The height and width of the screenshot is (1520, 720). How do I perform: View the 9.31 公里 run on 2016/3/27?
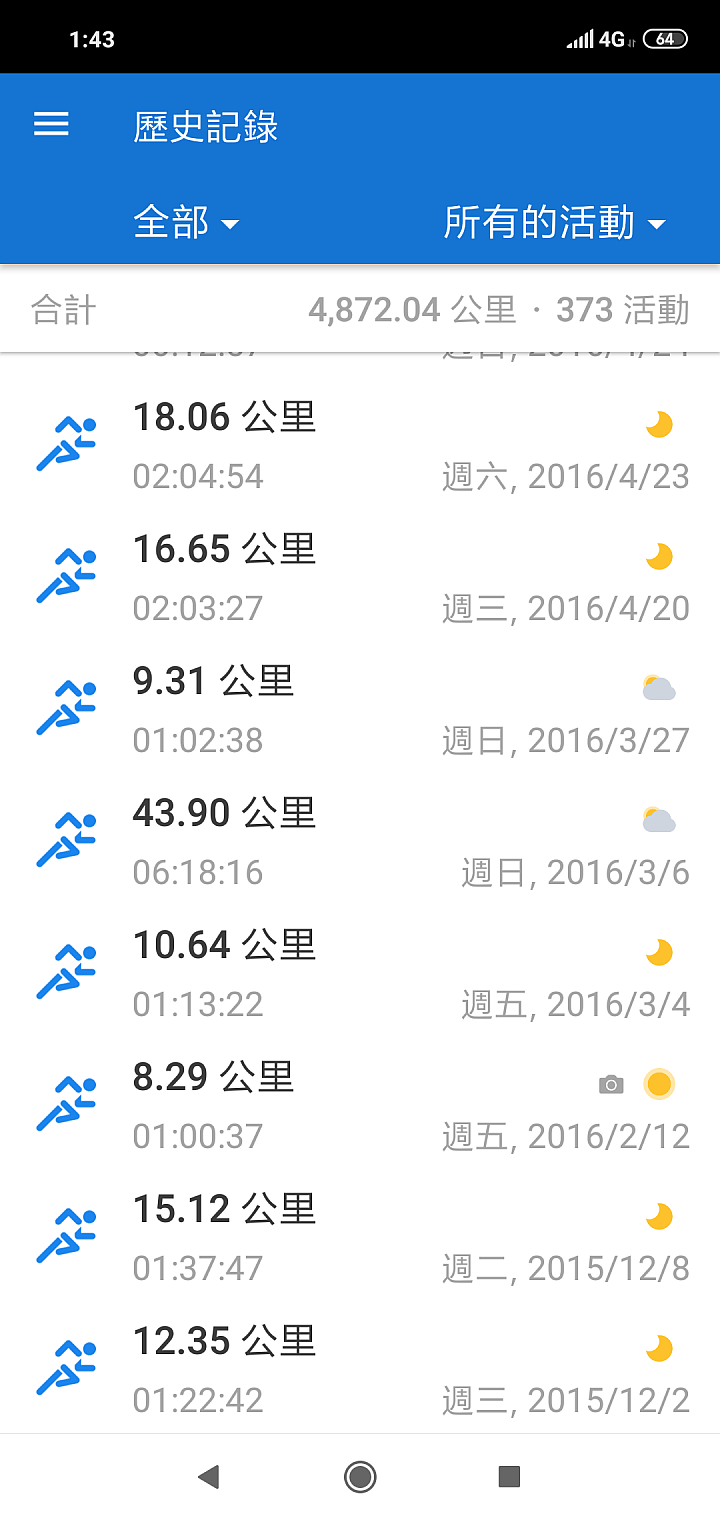tap(360, 709)
